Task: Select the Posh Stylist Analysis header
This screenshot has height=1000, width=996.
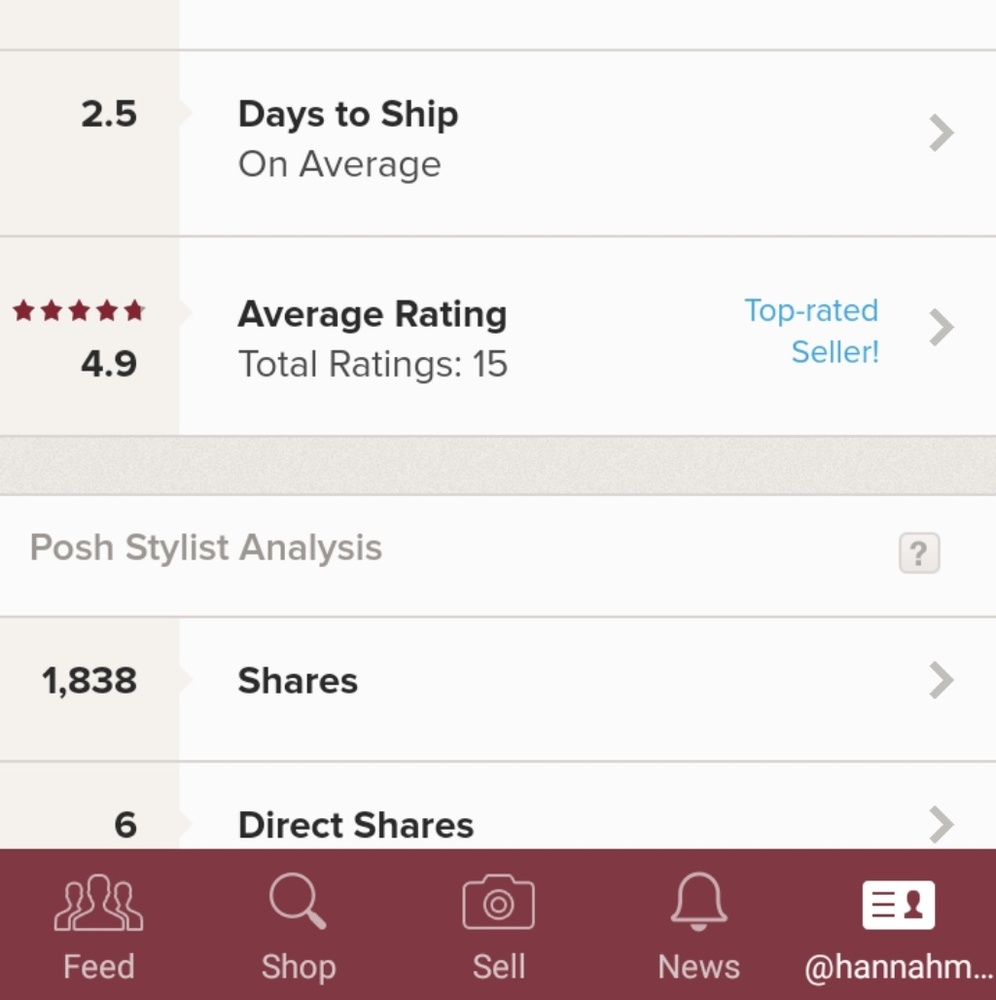Action: click(x=205, y=547)
